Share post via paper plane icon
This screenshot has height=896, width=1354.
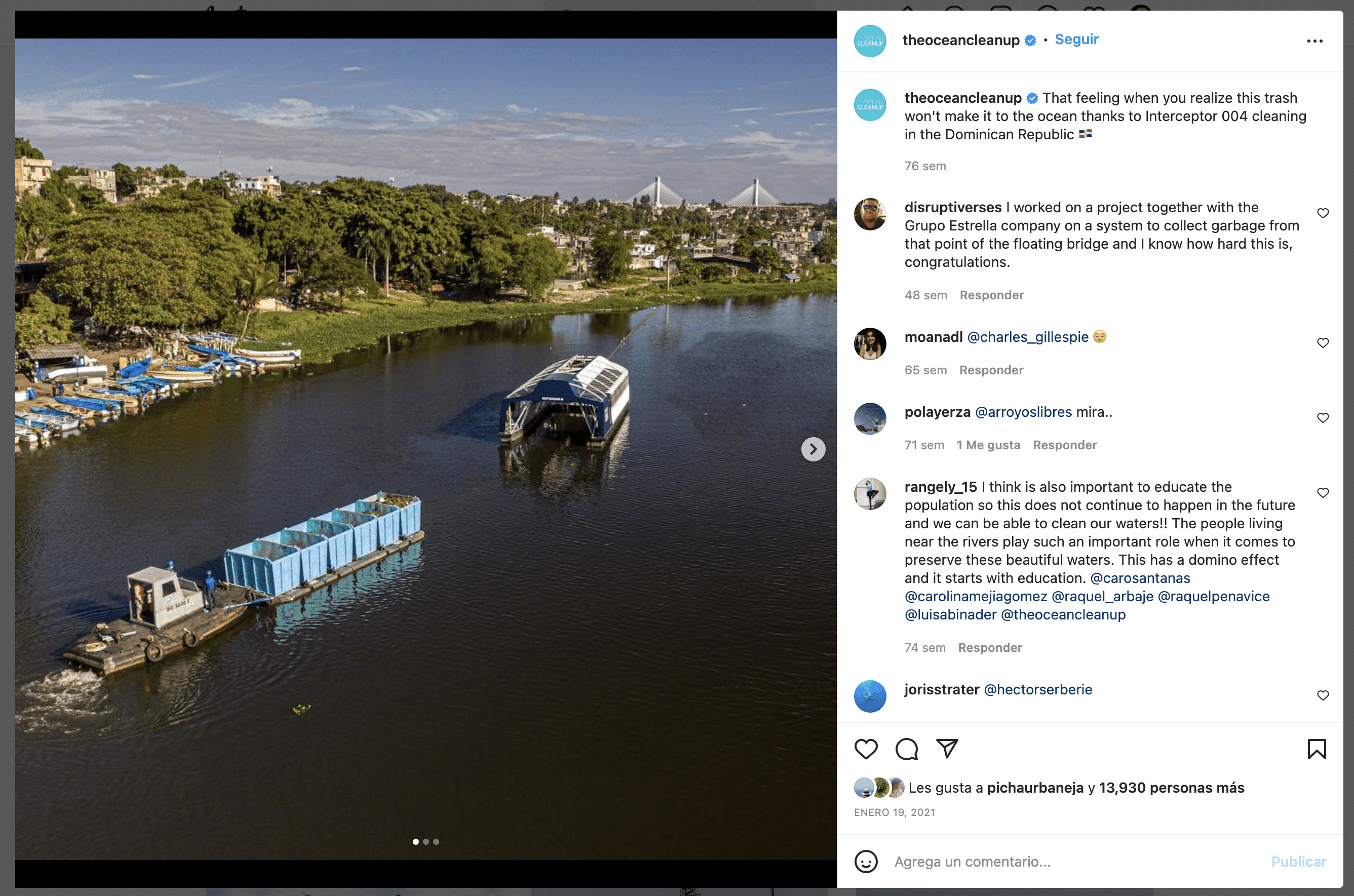pyautogui.click(x=947, y=748)
